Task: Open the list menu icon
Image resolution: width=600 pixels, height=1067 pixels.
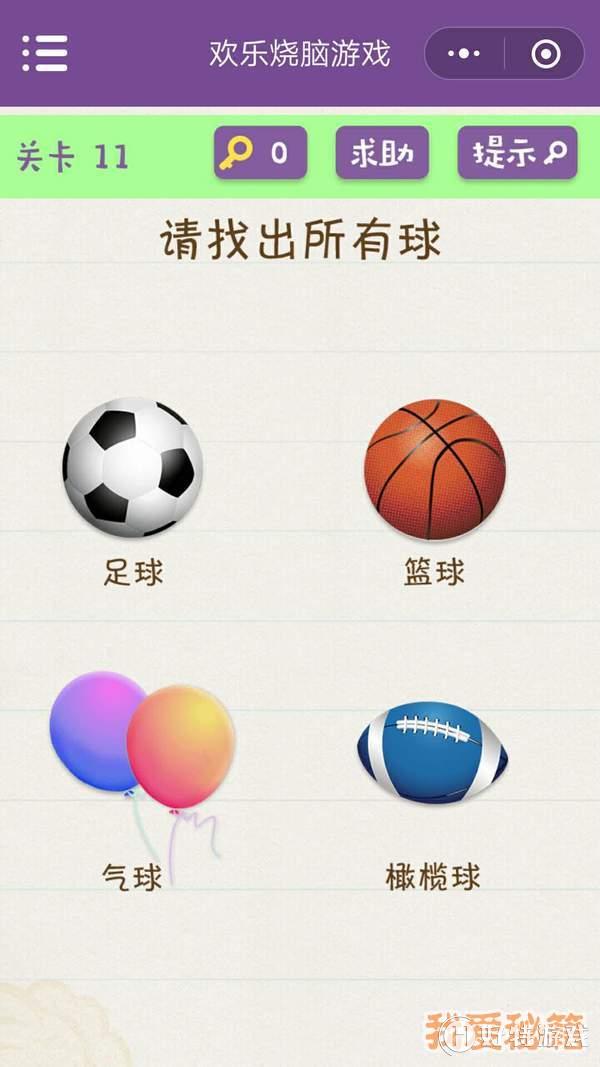Action: (44, 53)
